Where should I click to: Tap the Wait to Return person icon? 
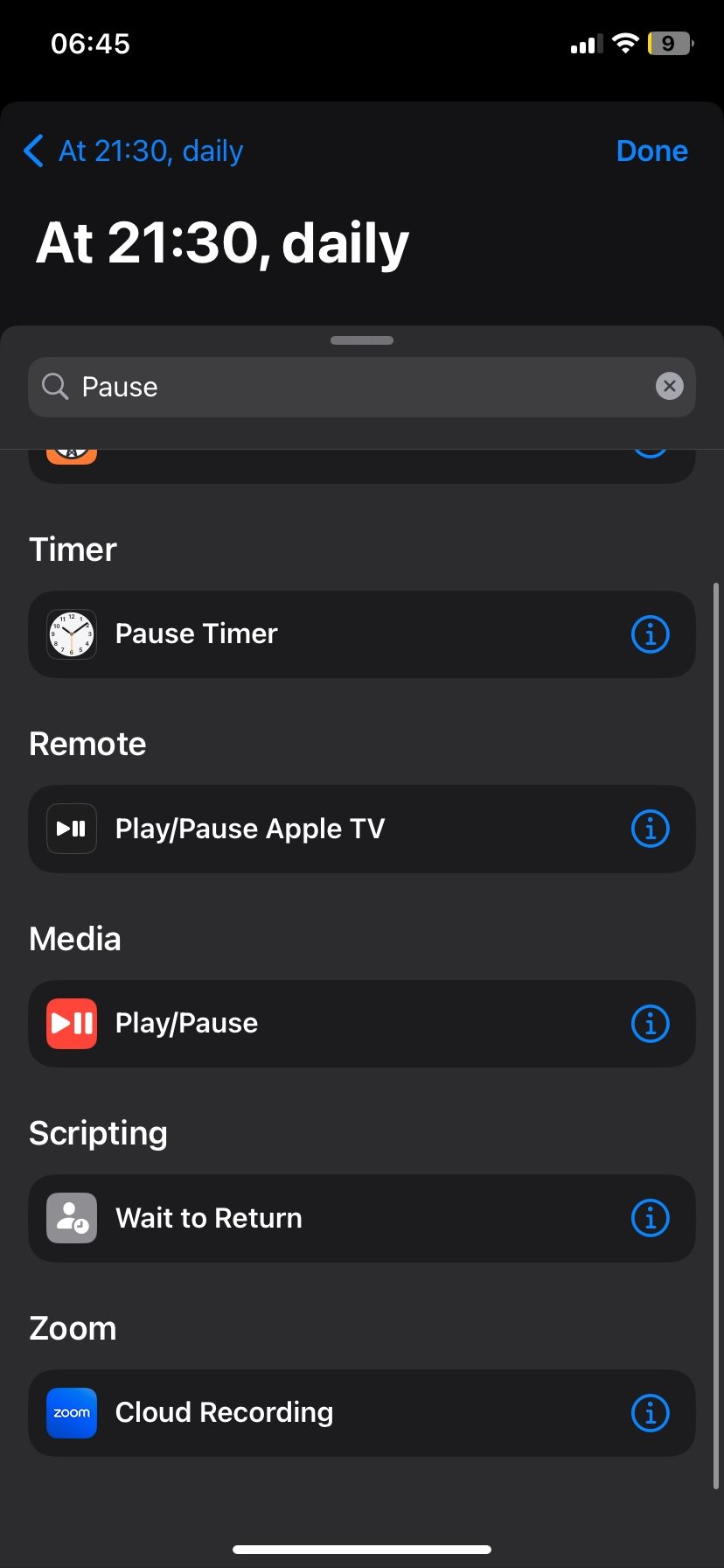point(71,1217)
